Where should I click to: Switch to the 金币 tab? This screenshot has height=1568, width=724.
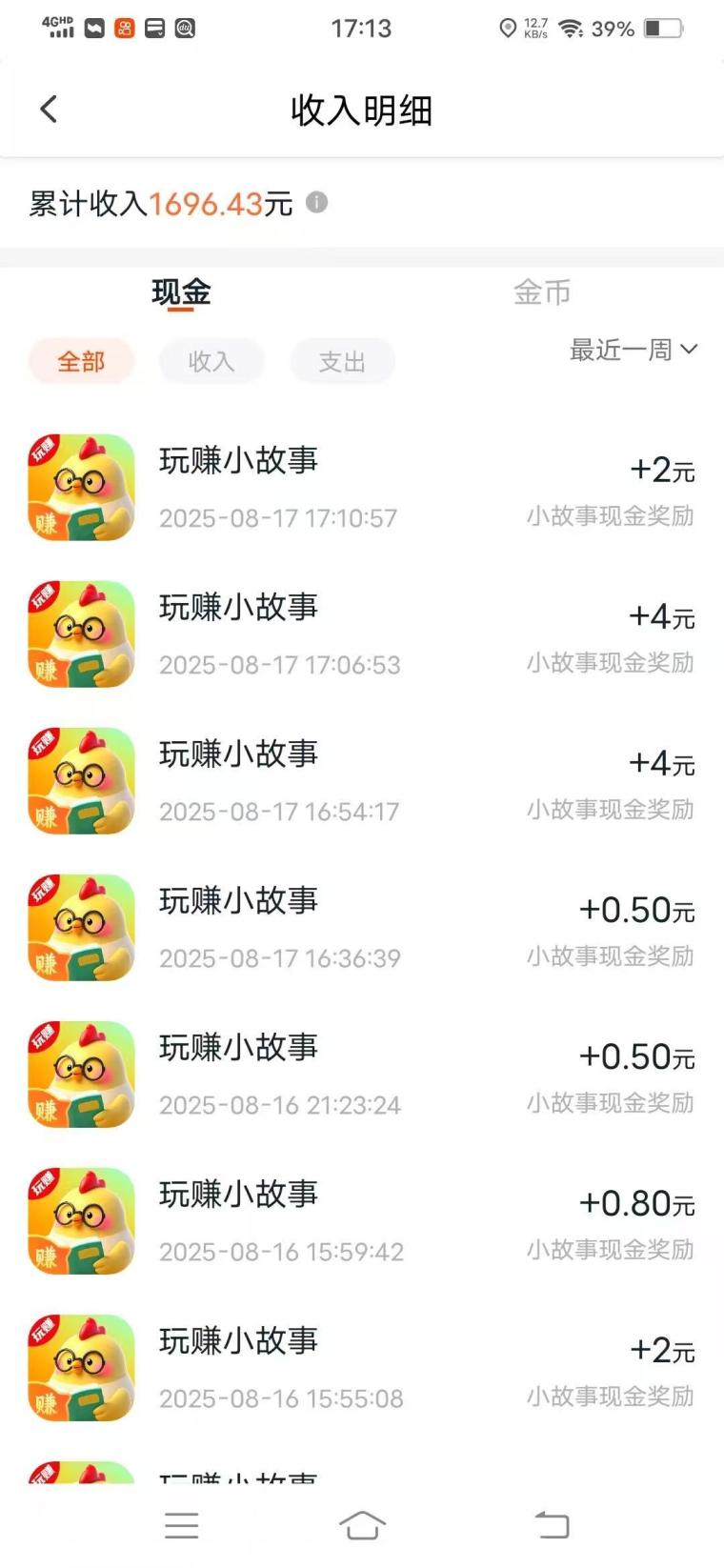click(542, 292)
